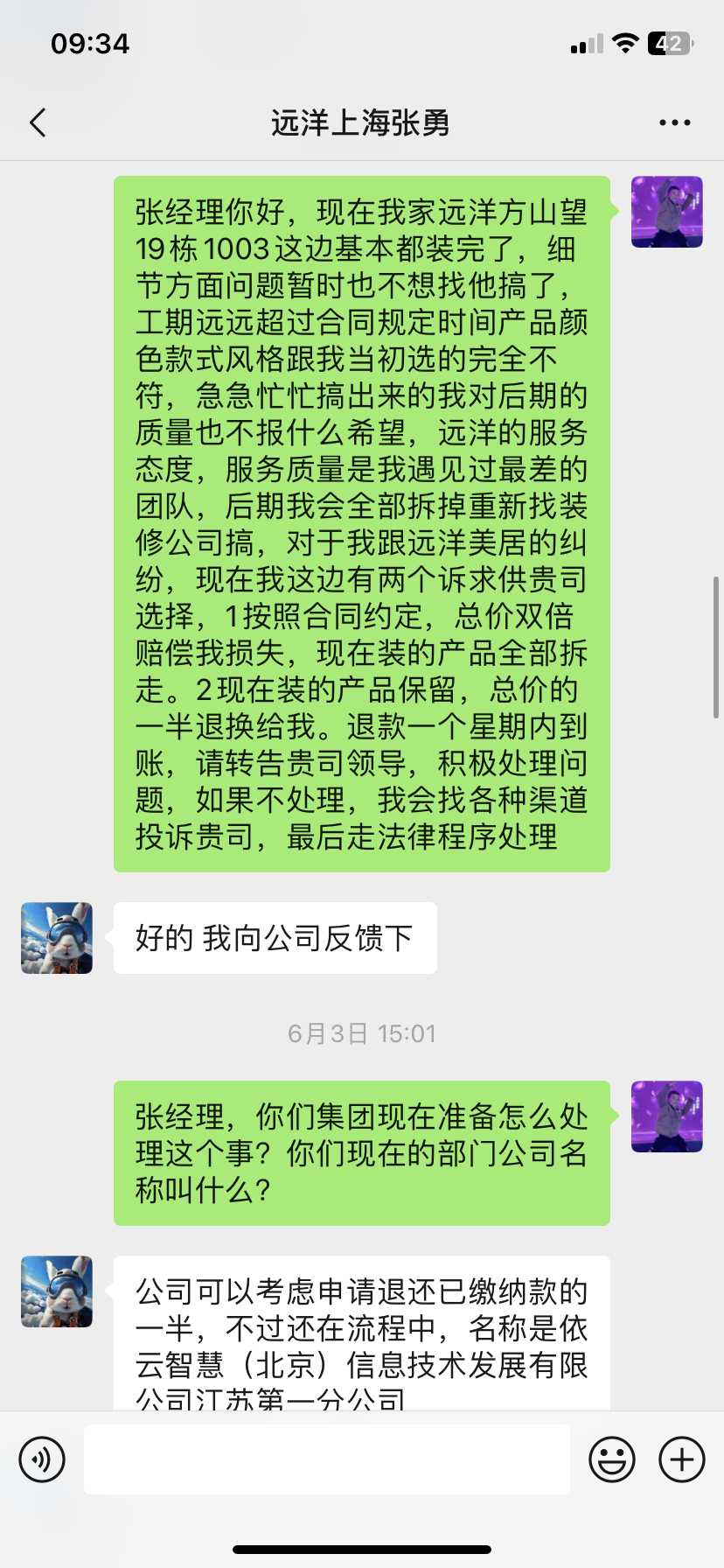
Task: Tap the message text field
Action: pos(326,1459)
